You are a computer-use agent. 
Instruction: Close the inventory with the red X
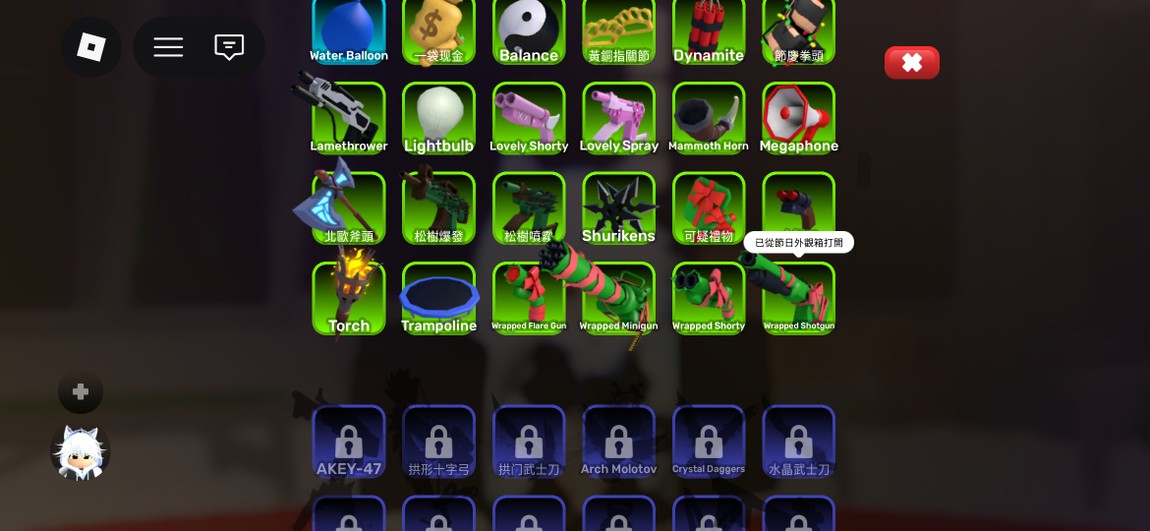(911, 63)
